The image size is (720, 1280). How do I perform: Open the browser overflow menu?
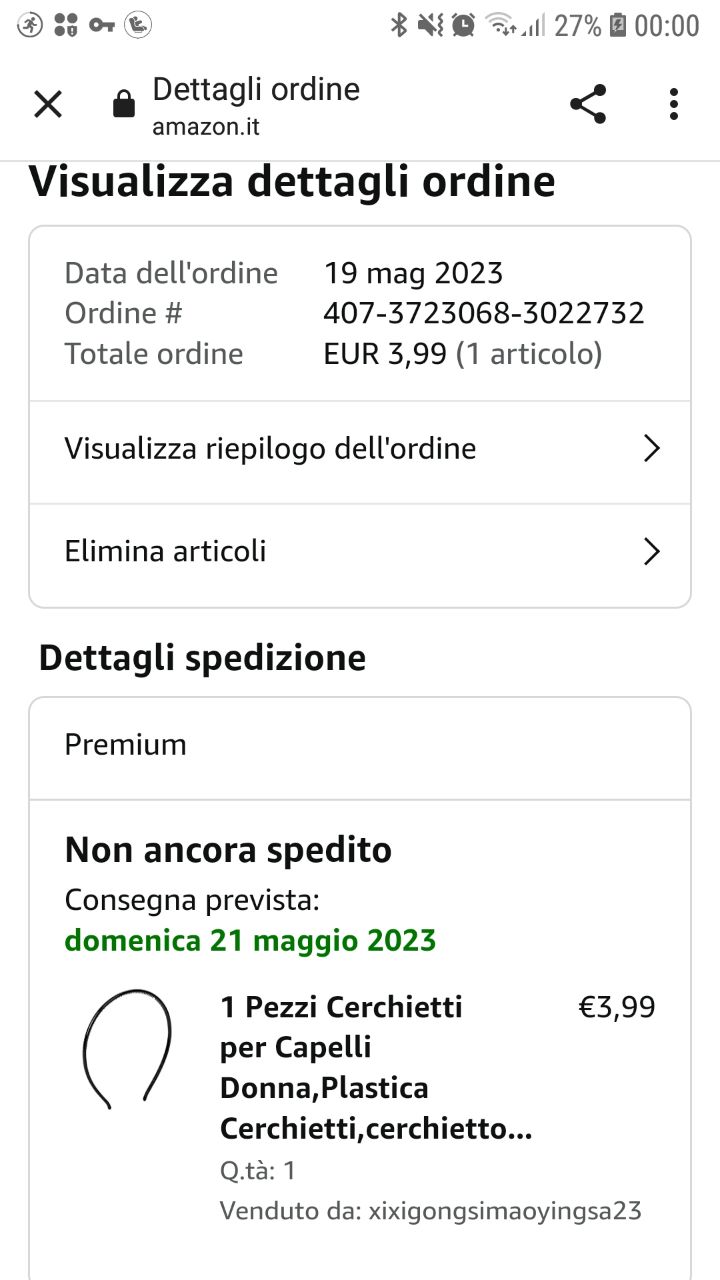pos(674,104)
